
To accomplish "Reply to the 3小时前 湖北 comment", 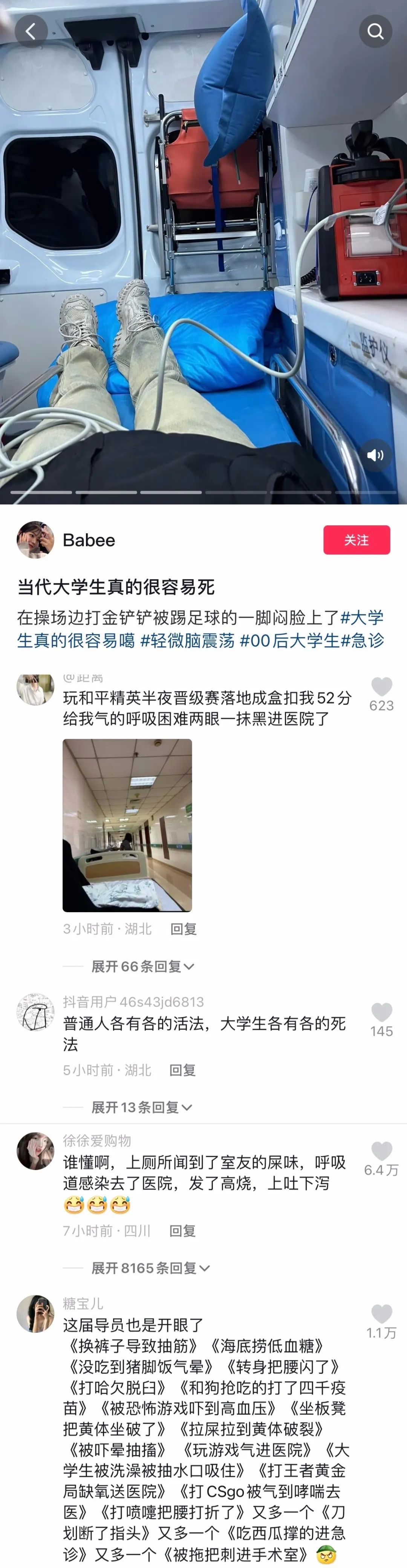I will click(x=183, y=929).
